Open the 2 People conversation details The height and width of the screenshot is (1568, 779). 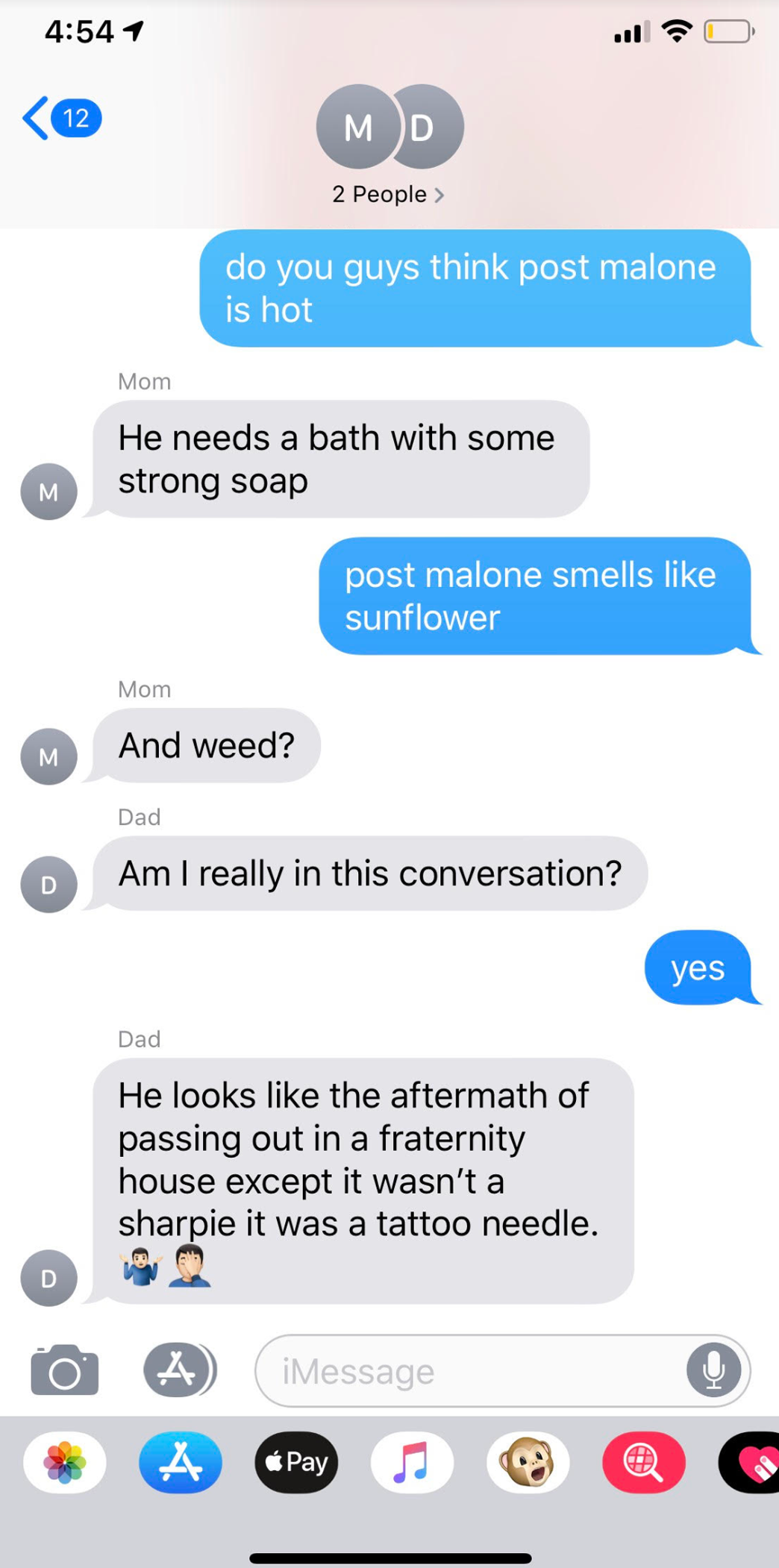388,195
